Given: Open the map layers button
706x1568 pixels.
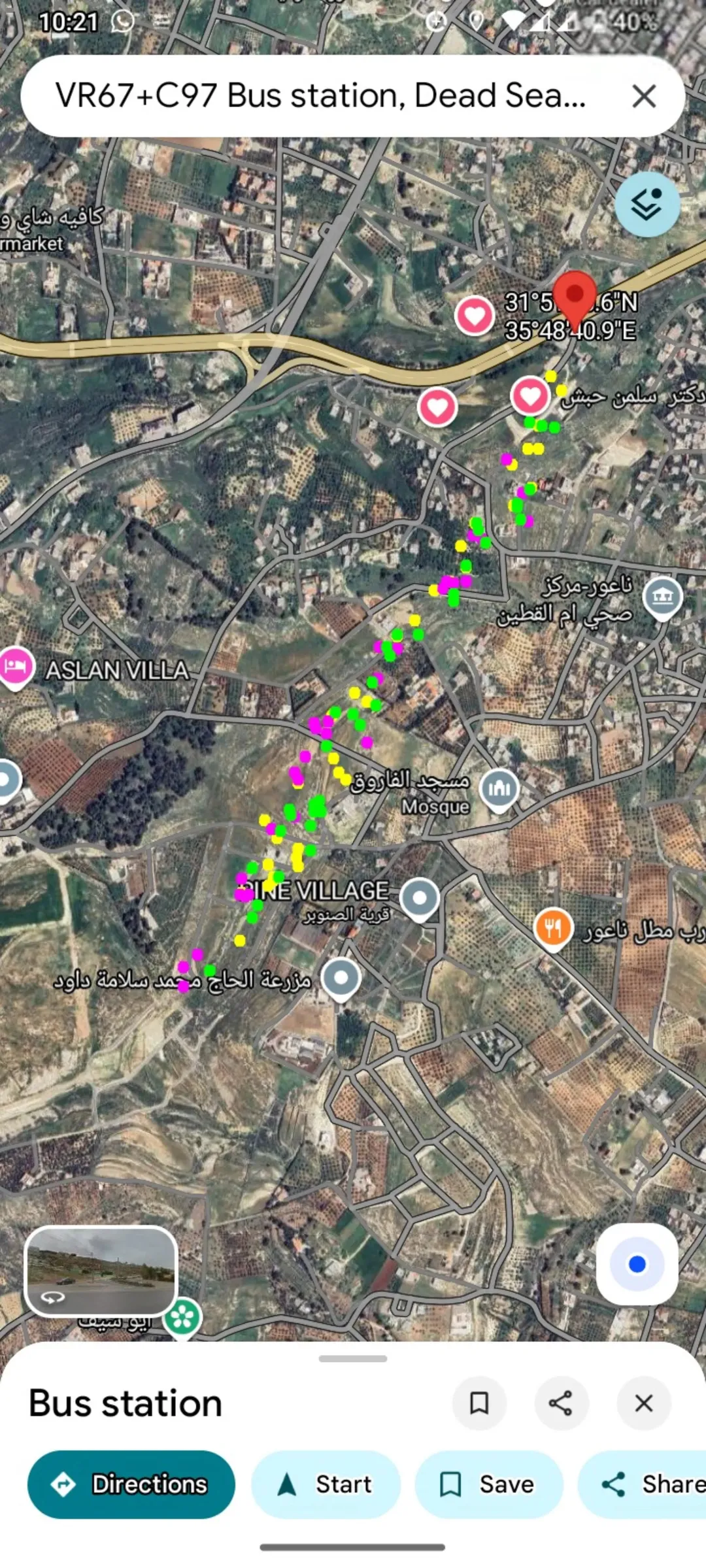Looking at the screenshot, I should (x=647, y=205).
